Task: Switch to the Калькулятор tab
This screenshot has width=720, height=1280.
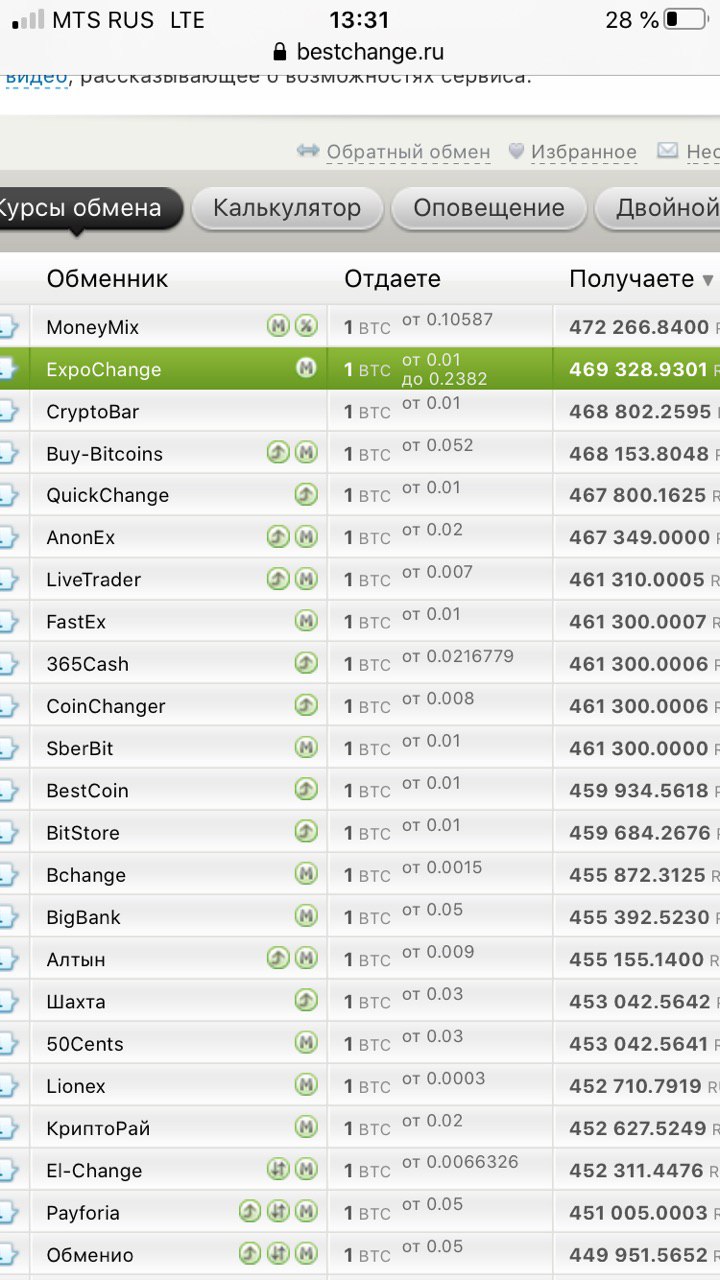Action: (286, 208)
